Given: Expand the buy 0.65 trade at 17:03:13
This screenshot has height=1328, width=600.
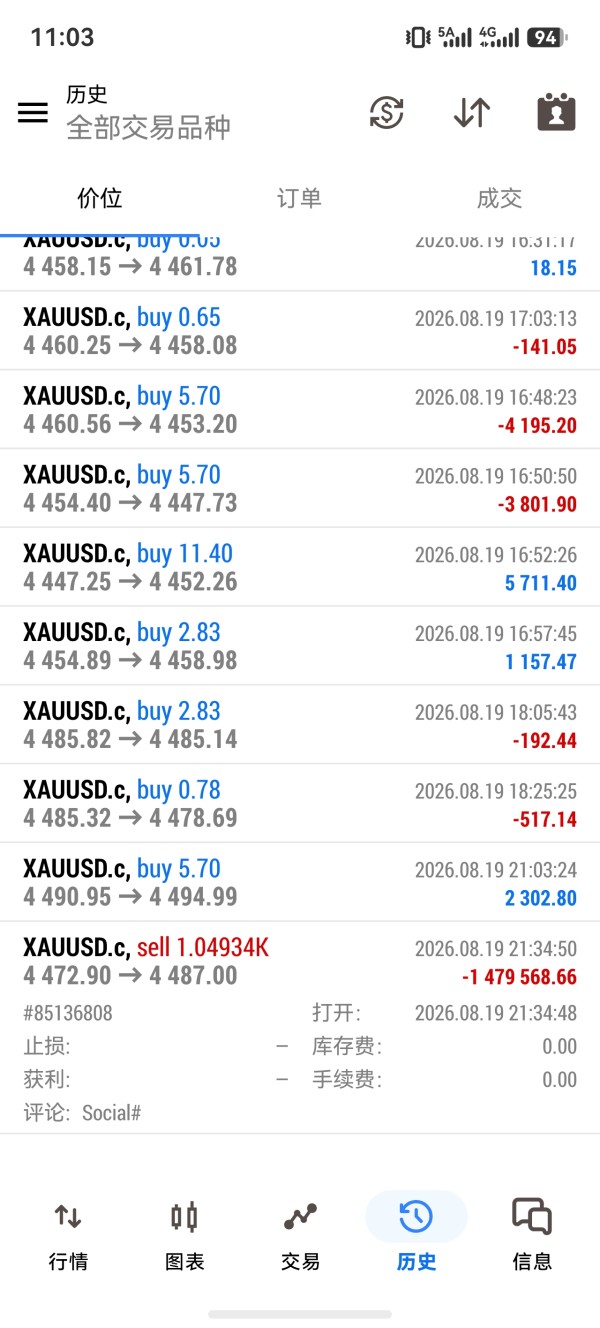Looking at the screenshot, I should click(300, 331).
